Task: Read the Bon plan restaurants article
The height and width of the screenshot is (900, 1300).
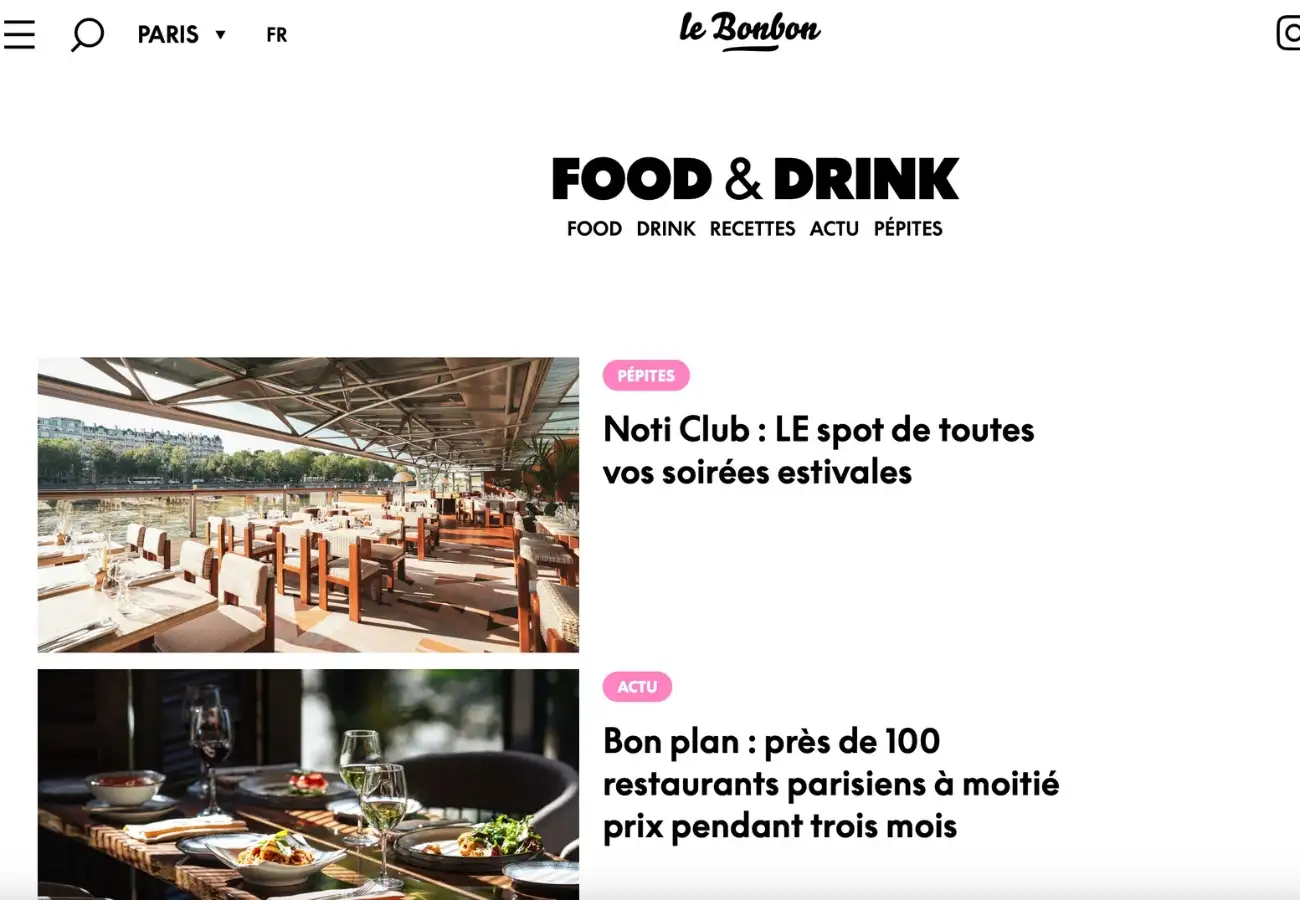Action: coord(830,784)
